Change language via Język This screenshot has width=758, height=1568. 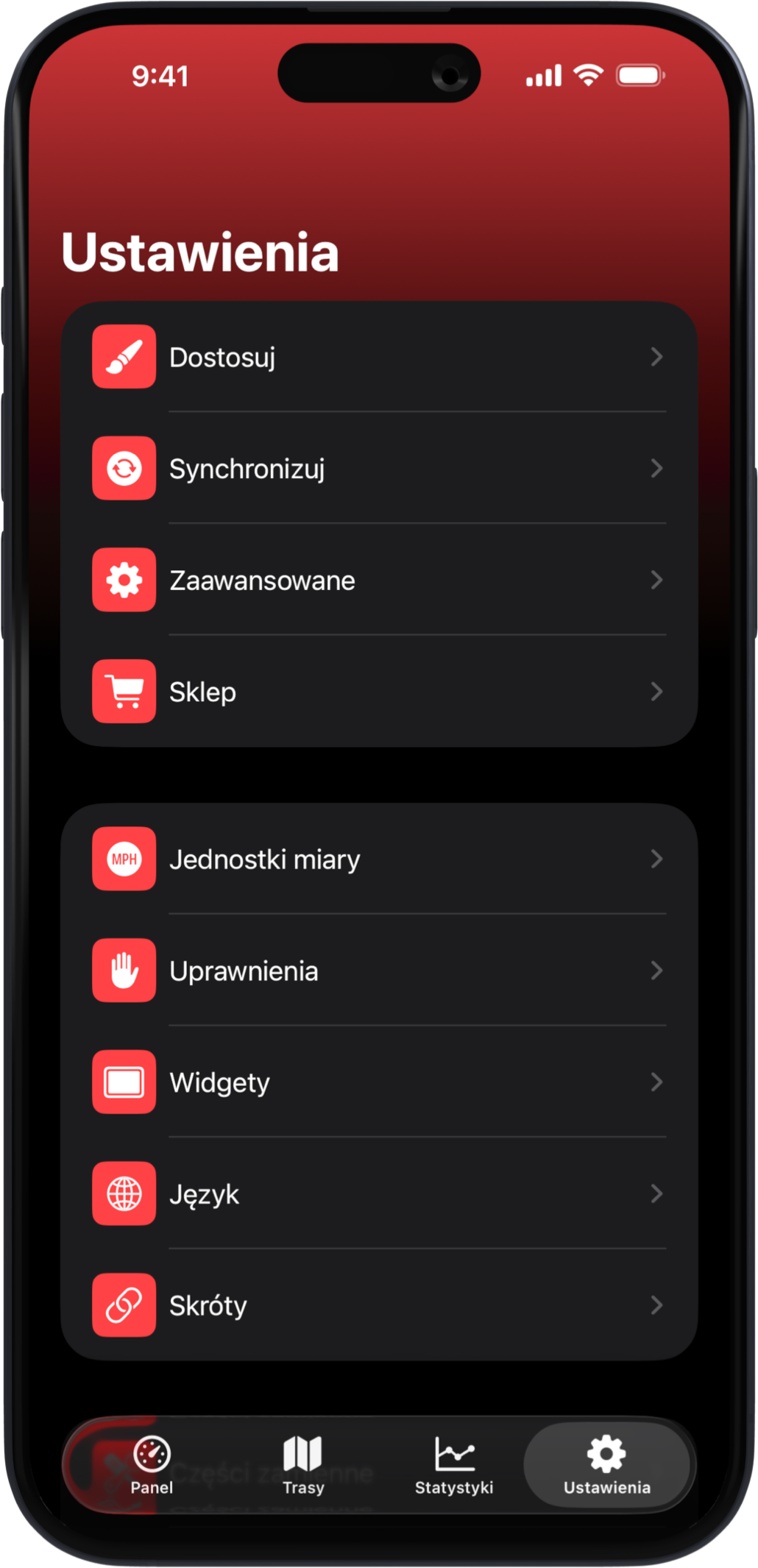(x=378, y=1194)
